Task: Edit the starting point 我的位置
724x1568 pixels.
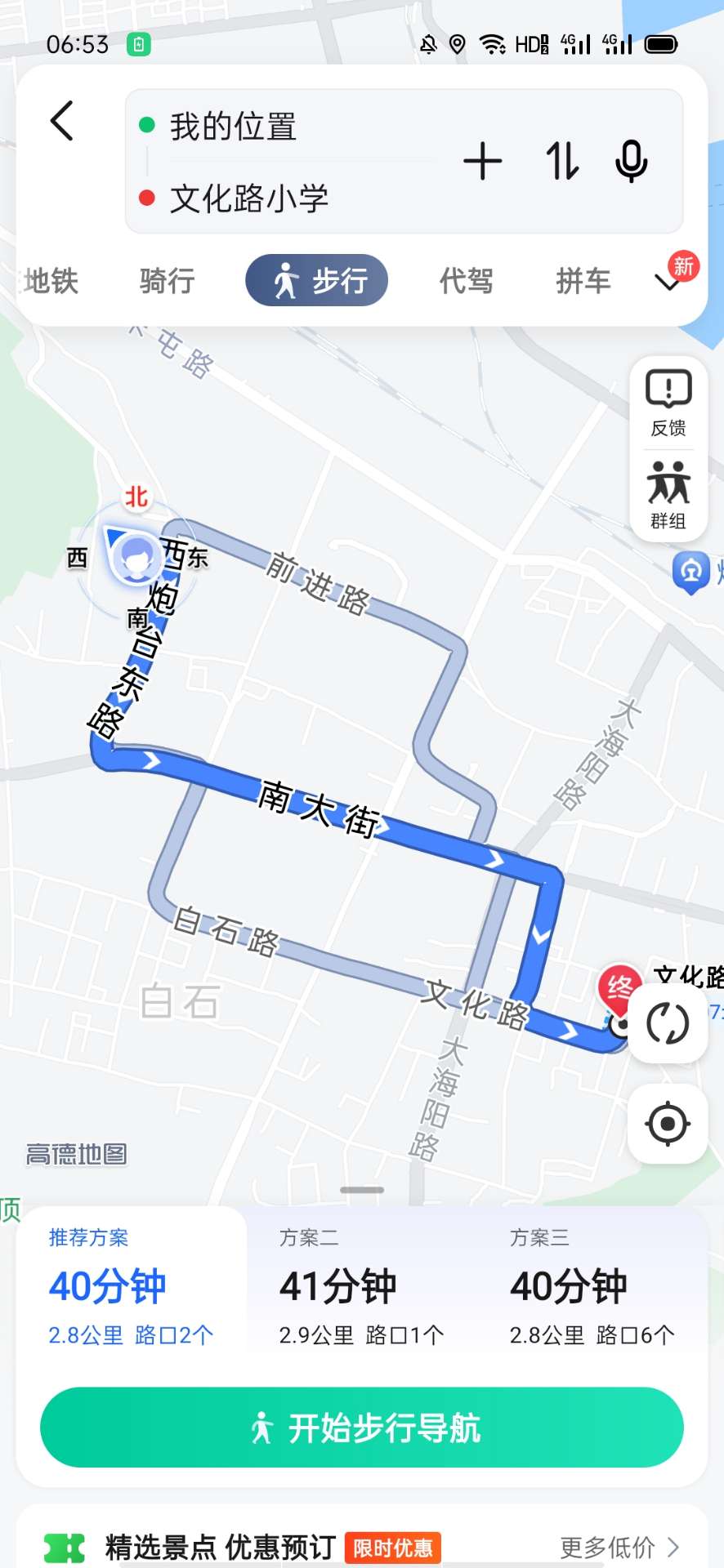Action: point(233,127)
